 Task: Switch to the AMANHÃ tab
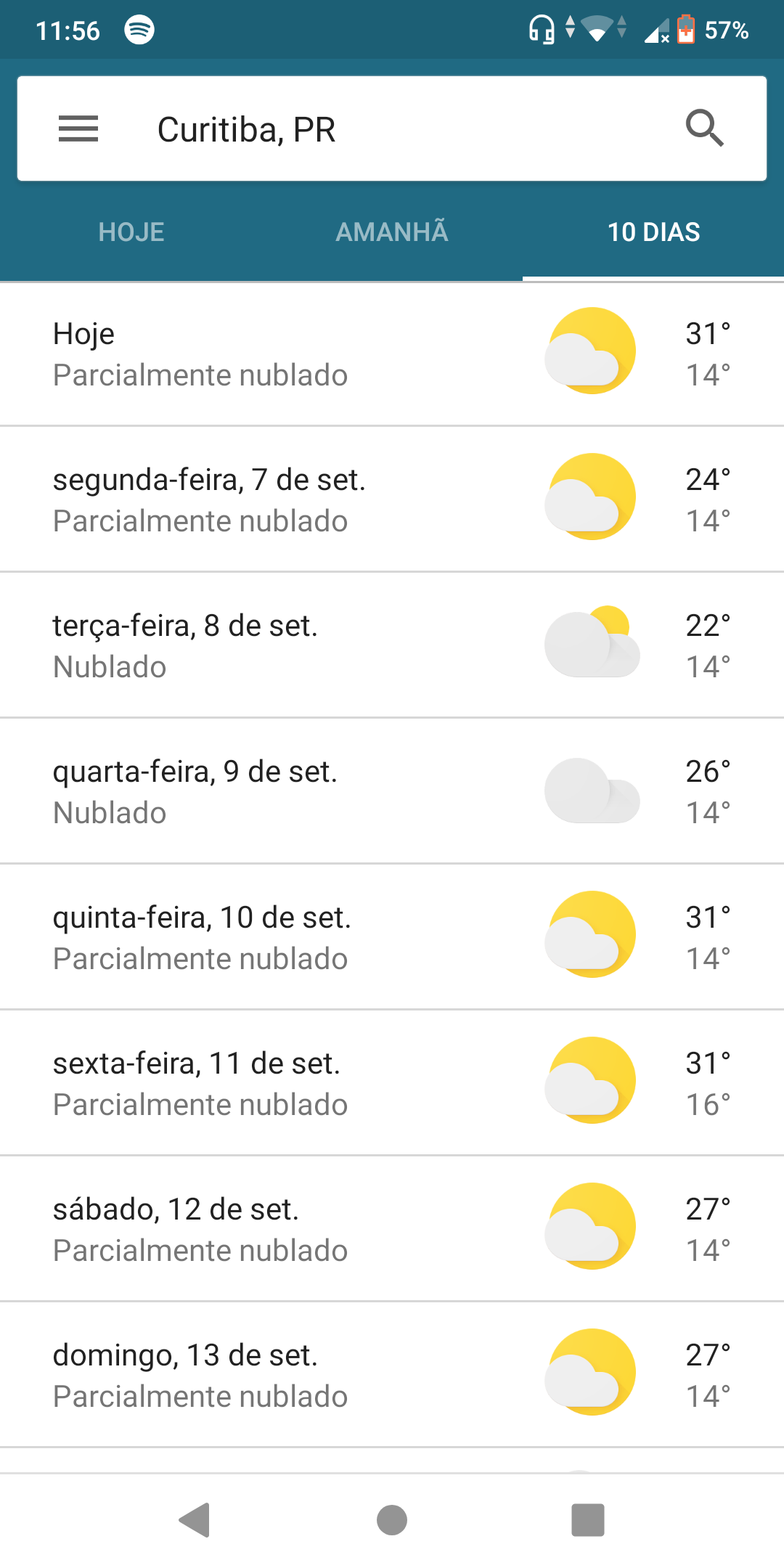tap(392, 232)
